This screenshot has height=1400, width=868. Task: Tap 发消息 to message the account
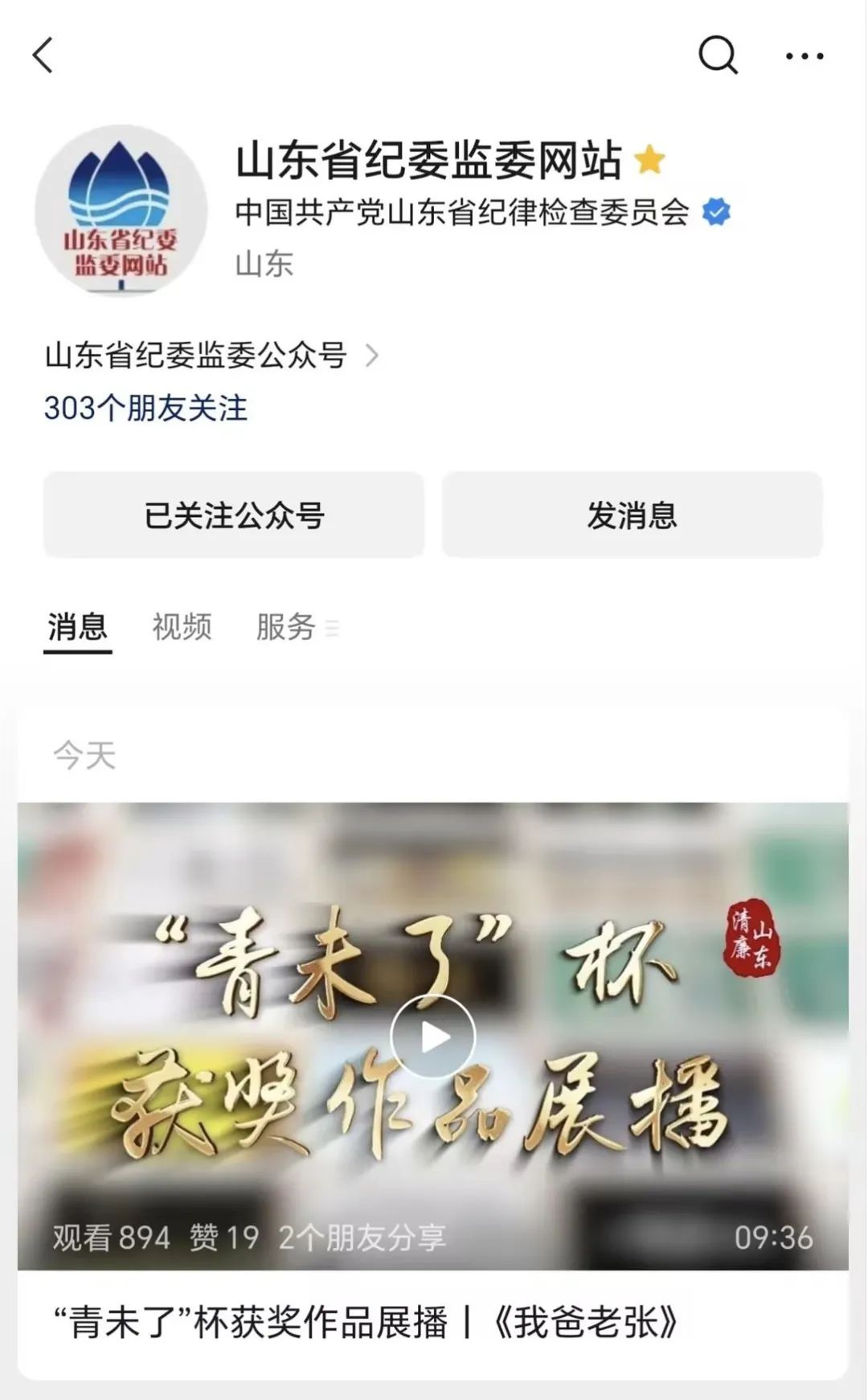[x=632, y=515]
